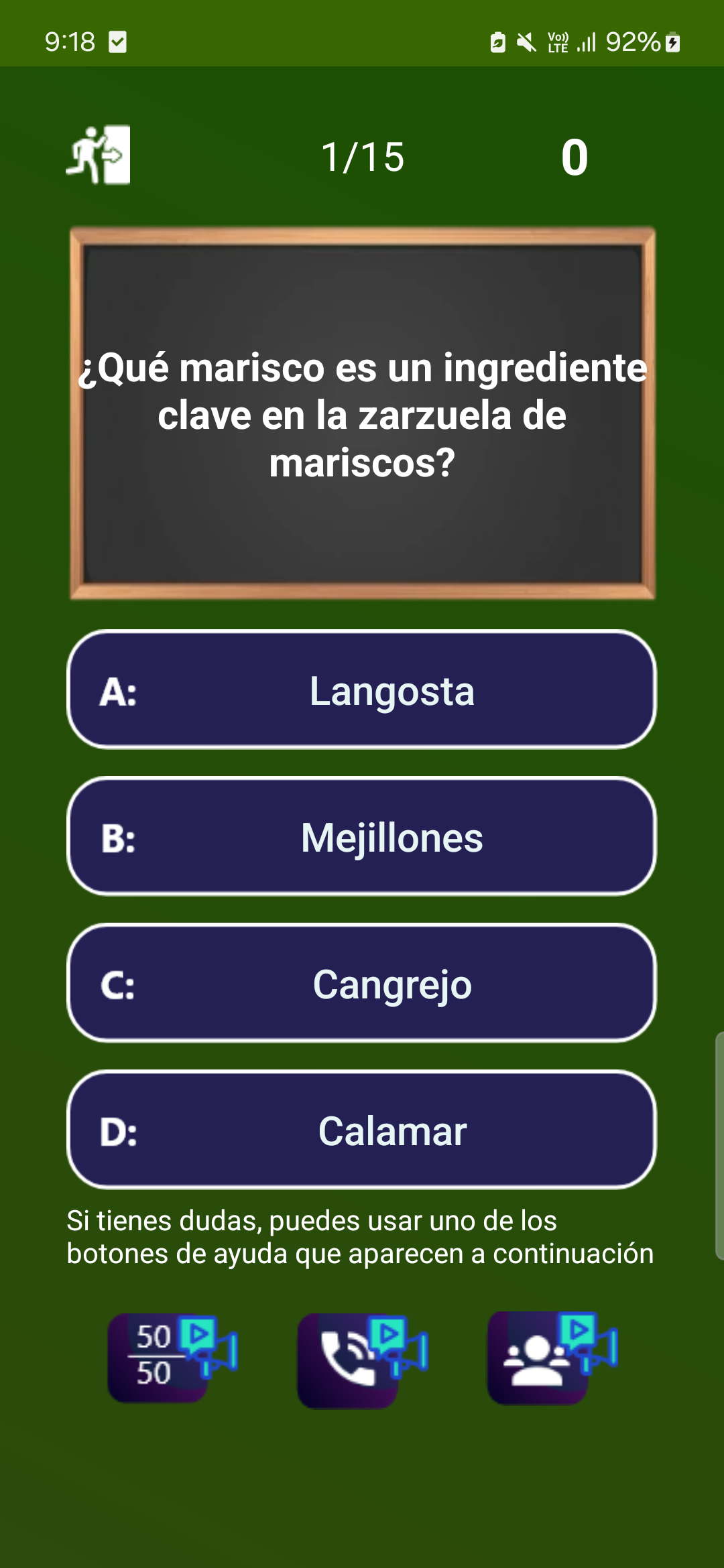Viewport: 724px width, 1568px height.
Task: Tap the clock in the status bar
Action: [x=70, y=42]
